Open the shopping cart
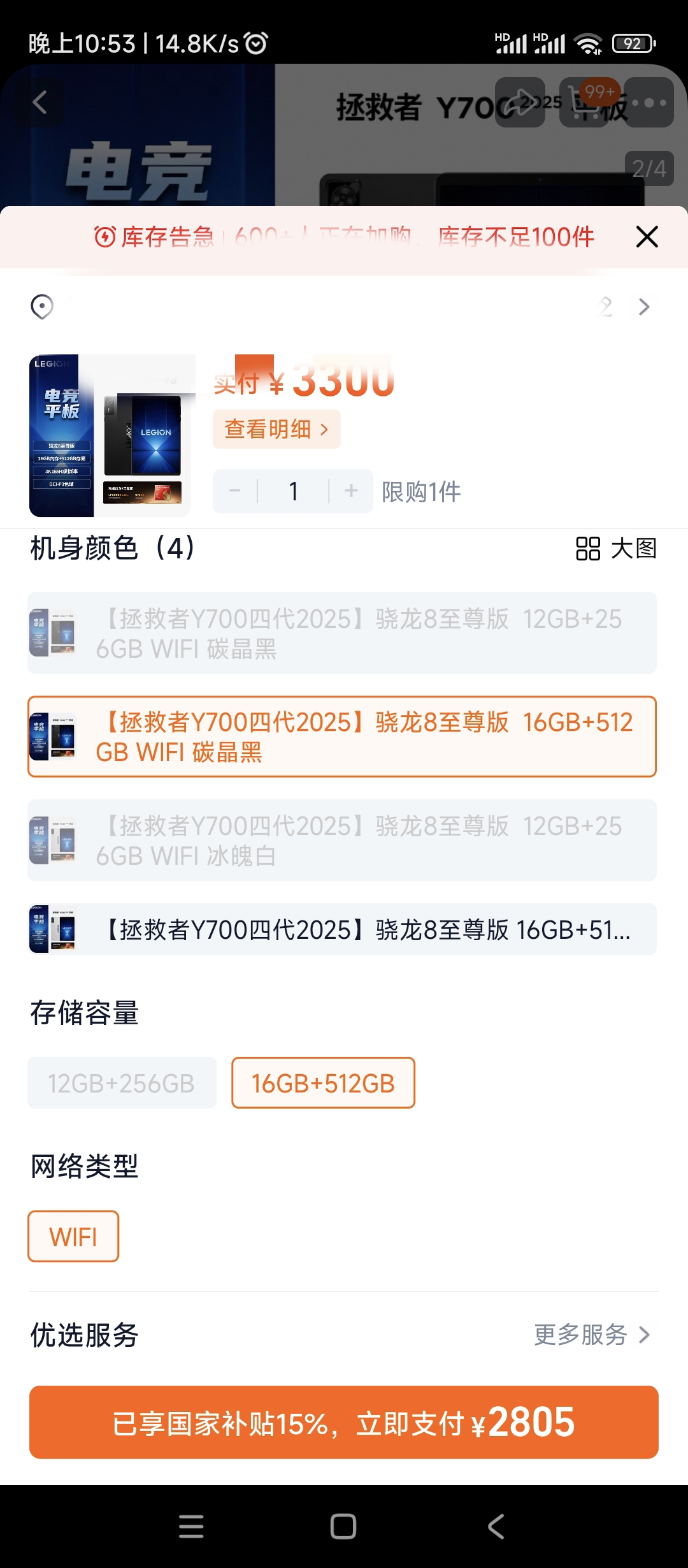Screen dimensions: 688x1568 (x=584, y=103)
